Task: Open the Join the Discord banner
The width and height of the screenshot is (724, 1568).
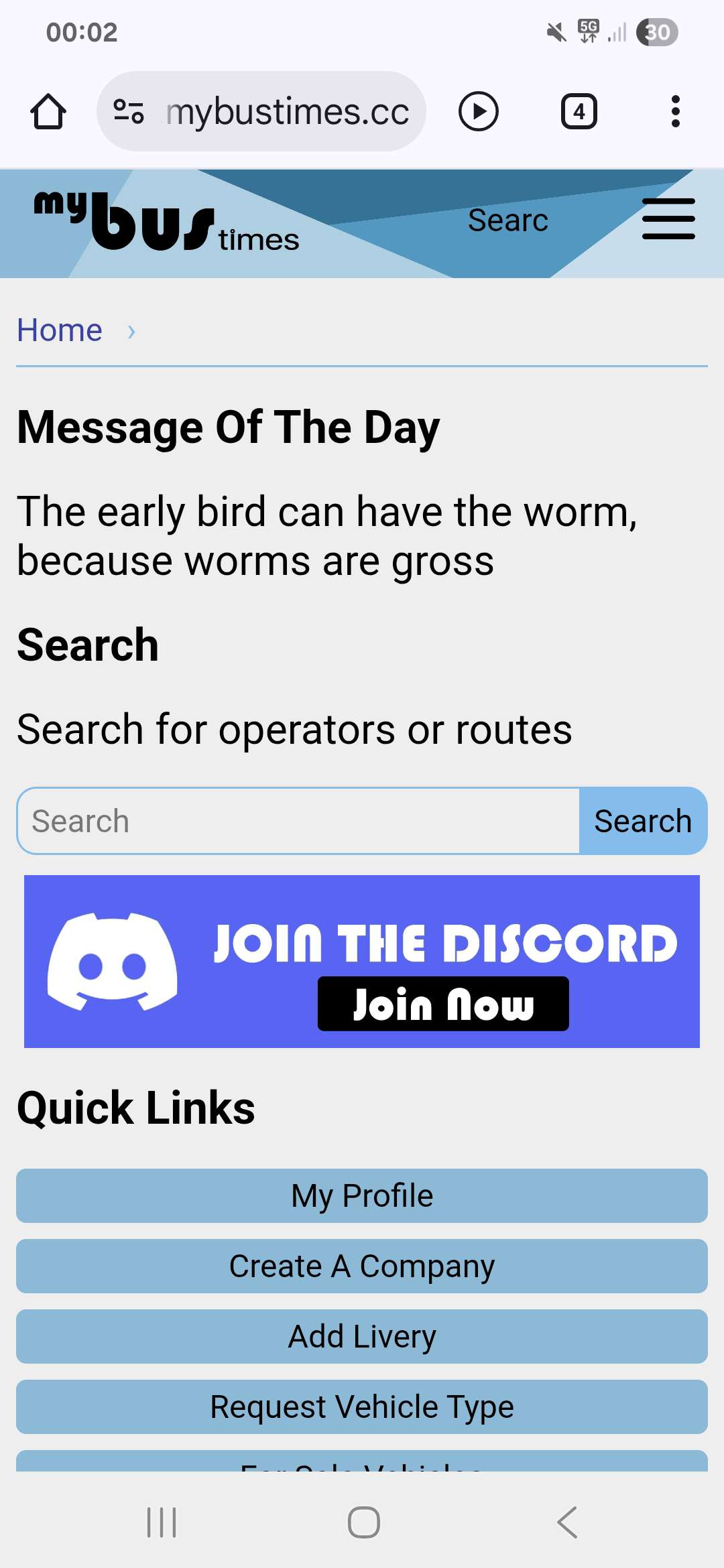Action: (362, 962)
